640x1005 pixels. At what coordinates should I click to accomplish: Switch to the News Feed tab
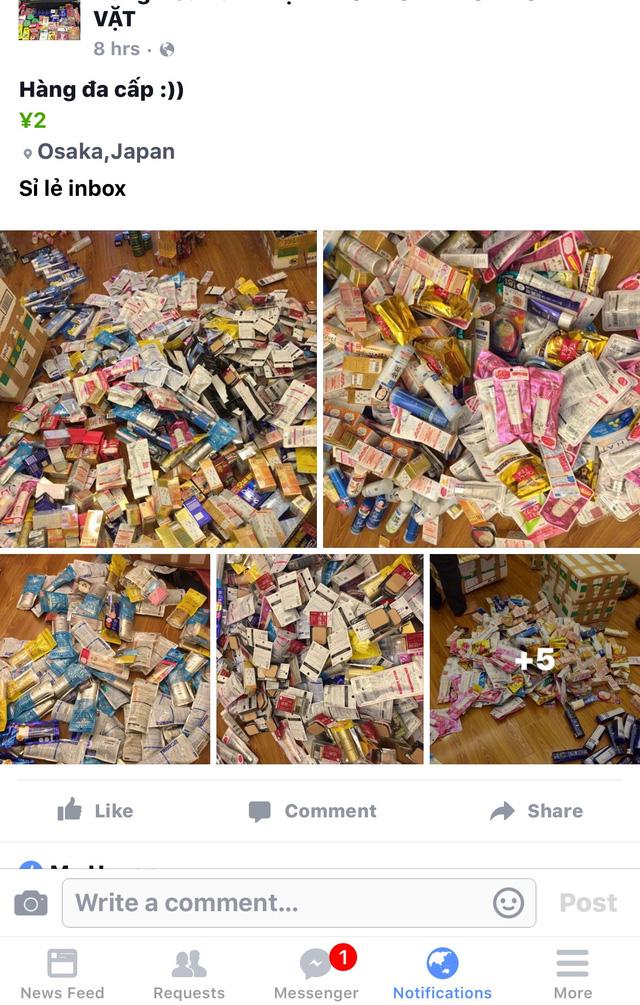(x=62, y=974)
